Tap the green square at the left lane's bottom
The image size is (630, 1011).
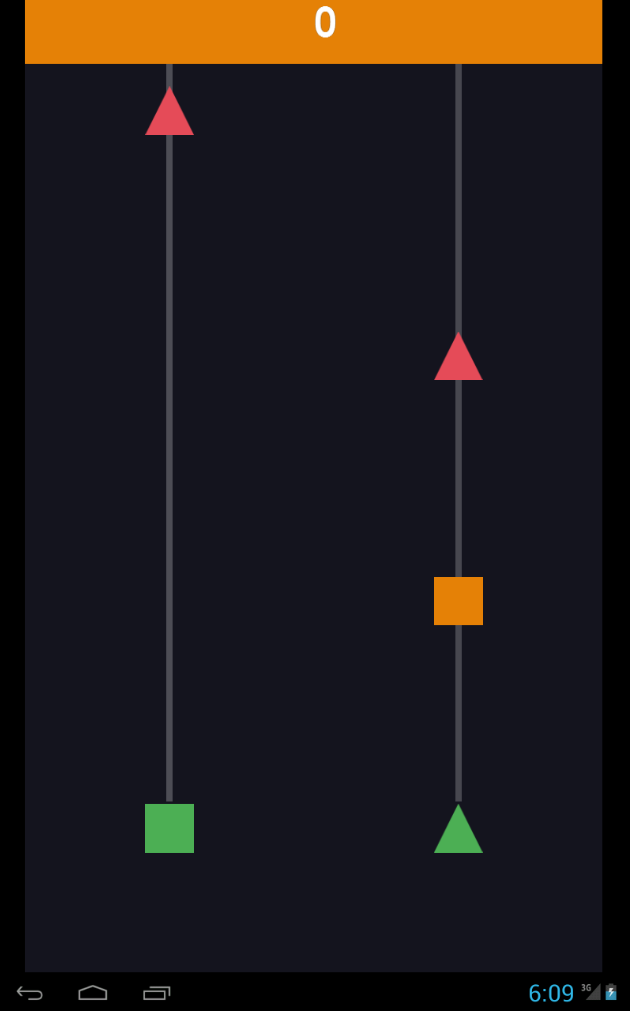tap(169, 828)
